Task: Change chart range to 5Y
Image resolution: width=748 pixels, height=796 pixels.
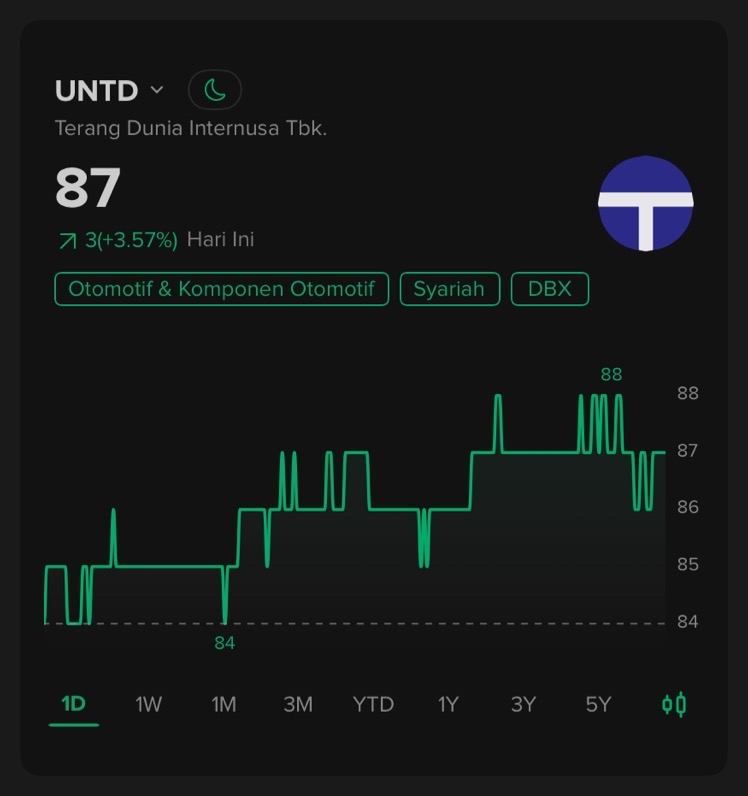Action: point(598,704)
